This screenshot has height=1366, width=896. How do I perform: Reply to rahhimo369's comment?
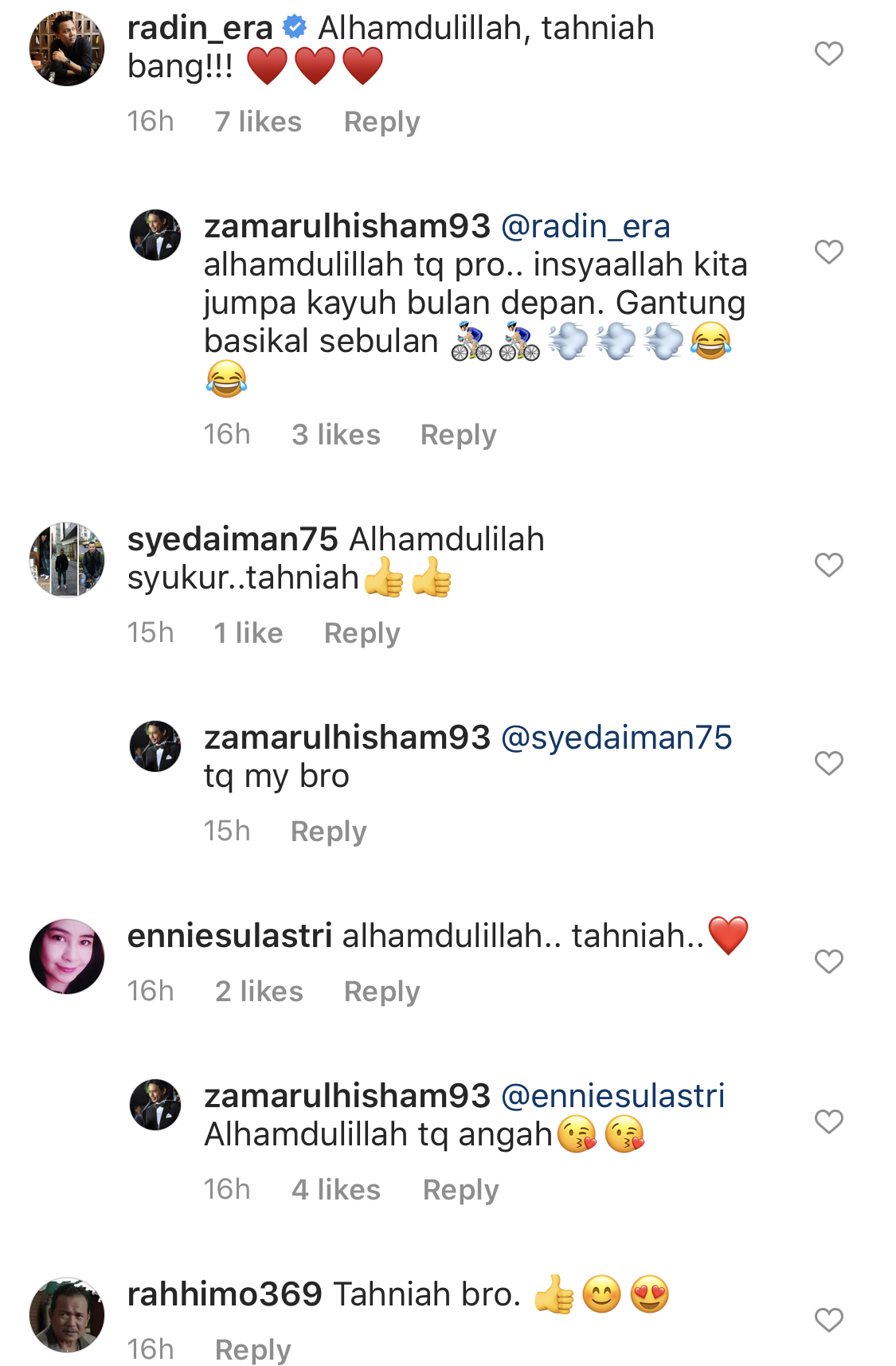coord(252,1350)
